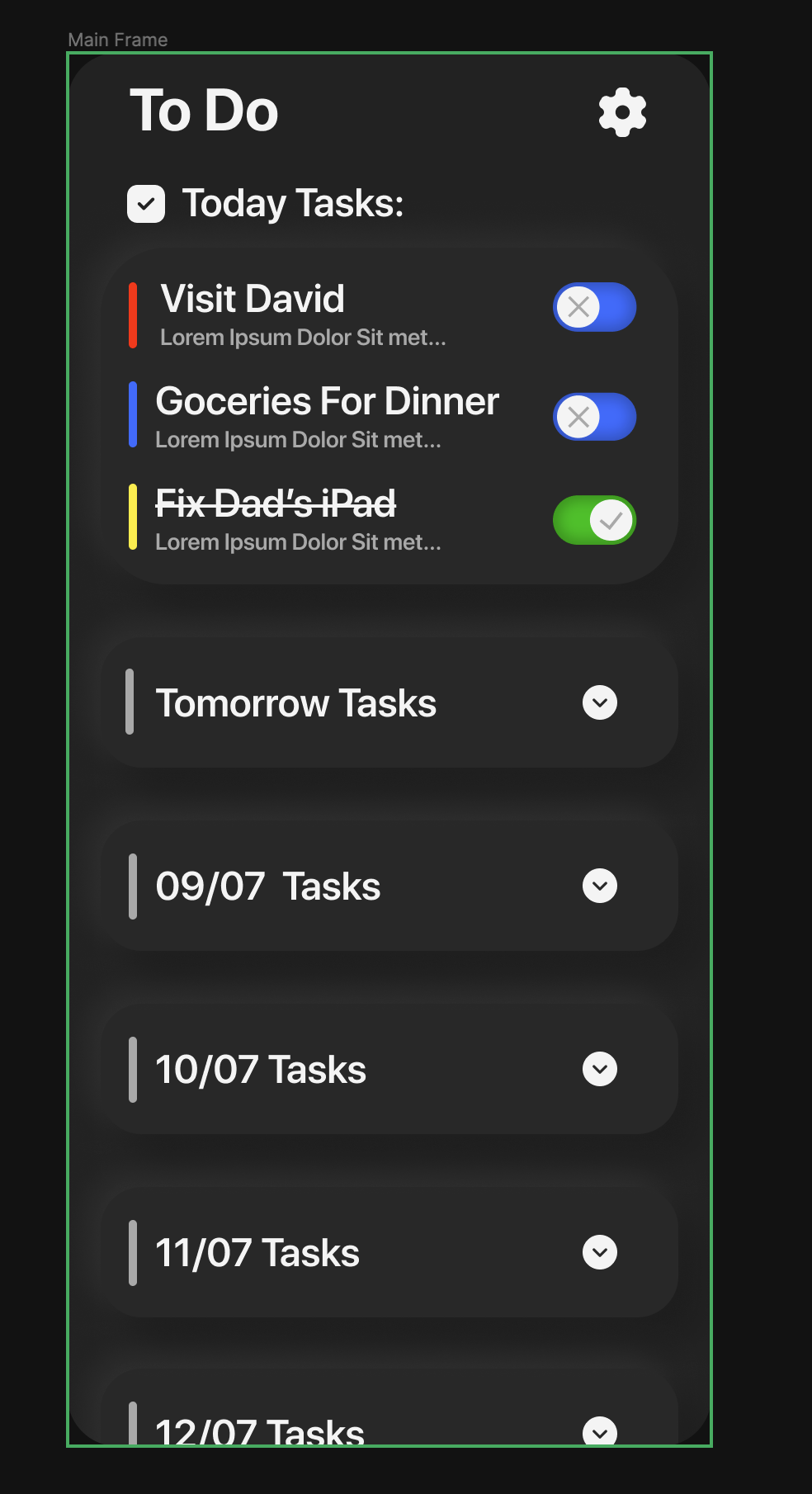Click the Lorem Ipsum subtitle under Goceries For Dinner

pos(297,440)
